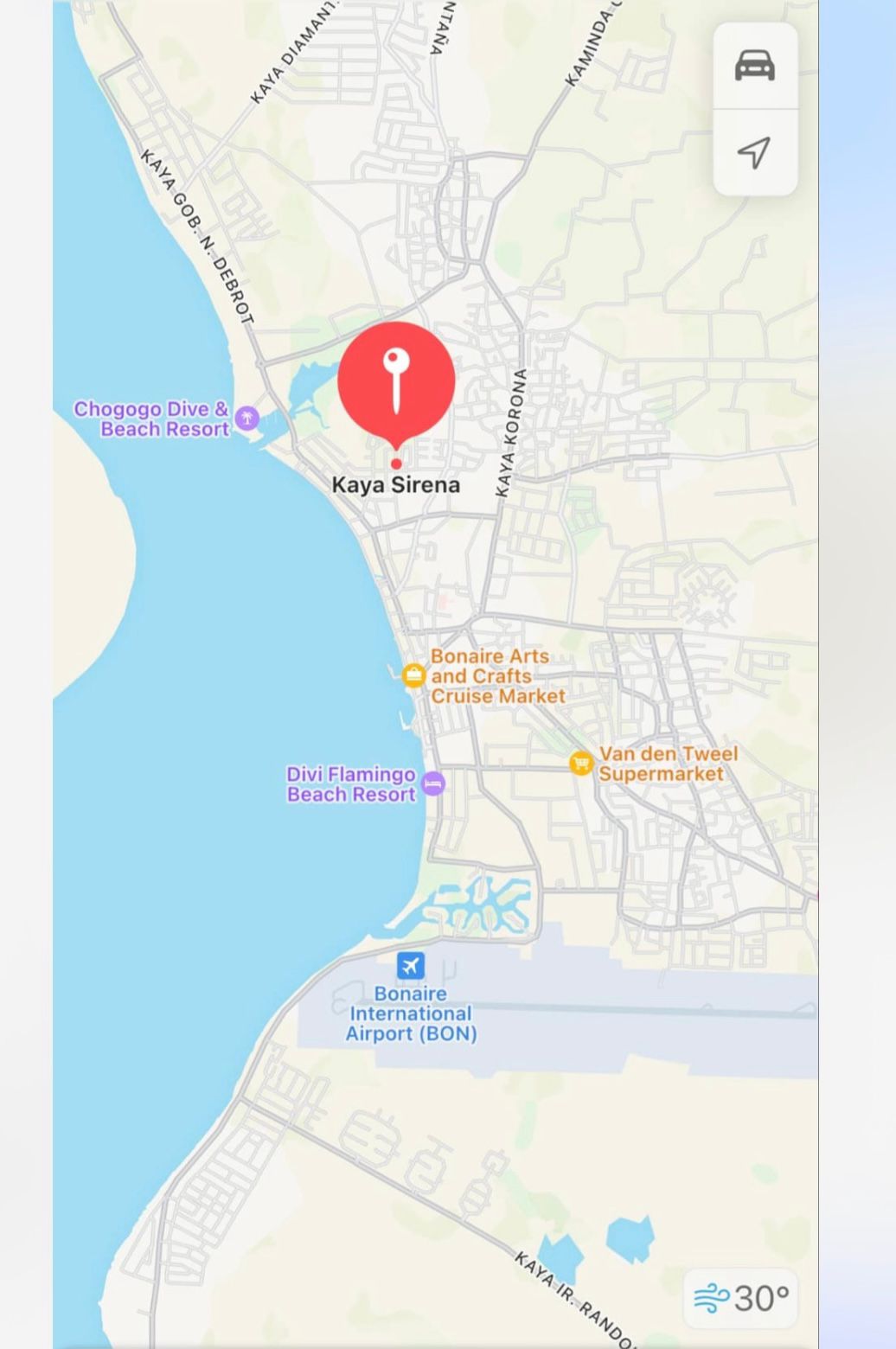This screenshot has height=1349, width=896.
Task: Switch map mode with the car icon
Action: pos(754,66)
